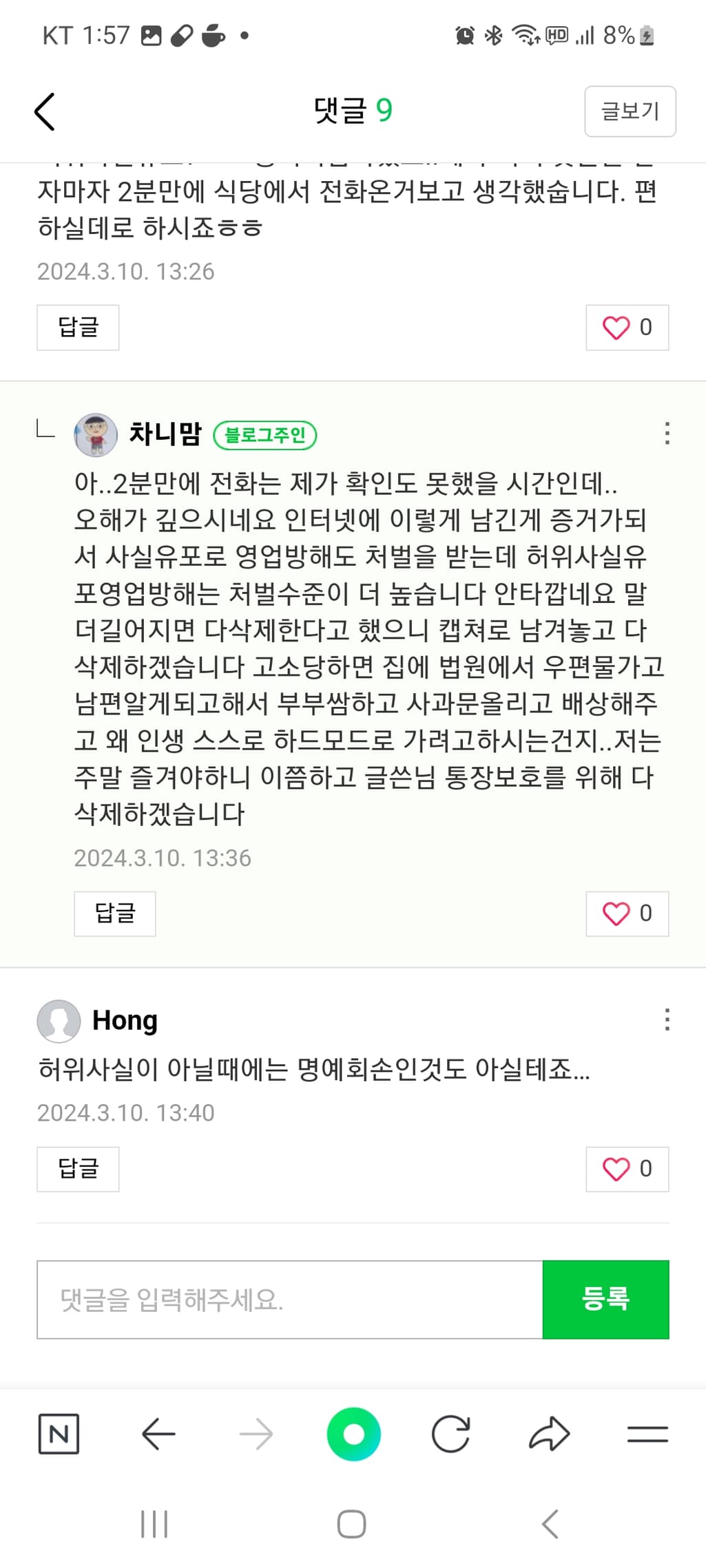
Task: Share this page
Action: 549,1434
